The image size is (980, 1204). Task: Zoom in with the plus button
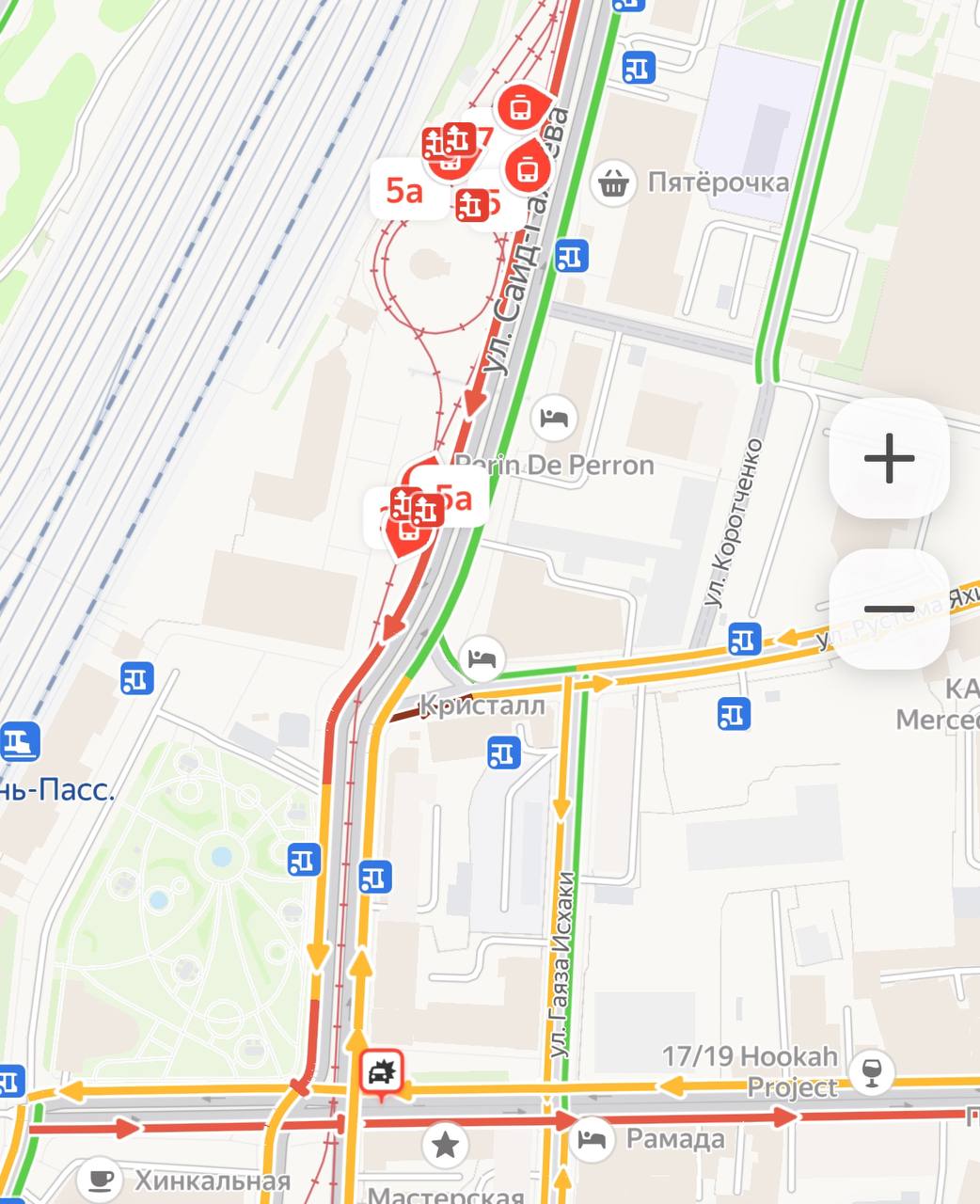889,459
